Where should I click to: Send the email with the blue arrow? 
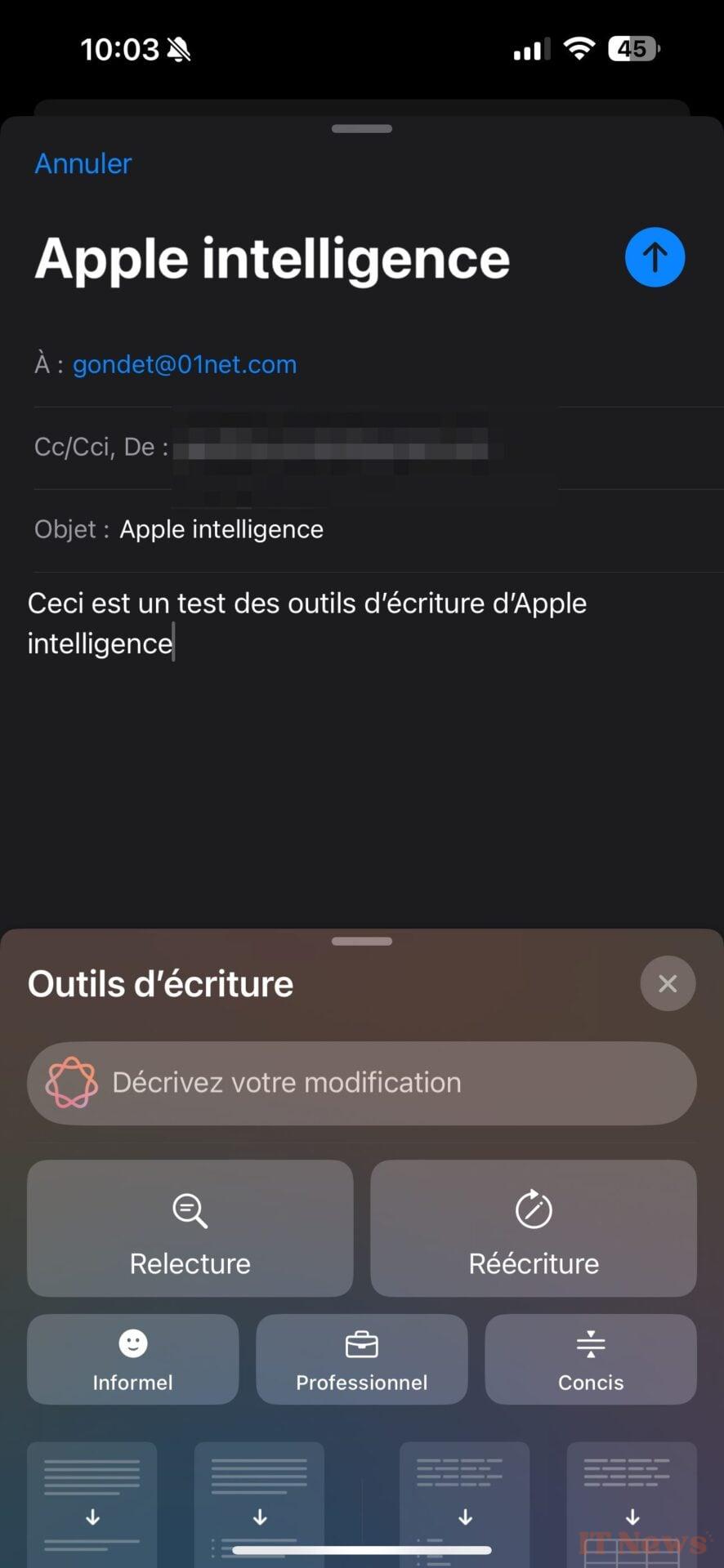click(655, 257)
